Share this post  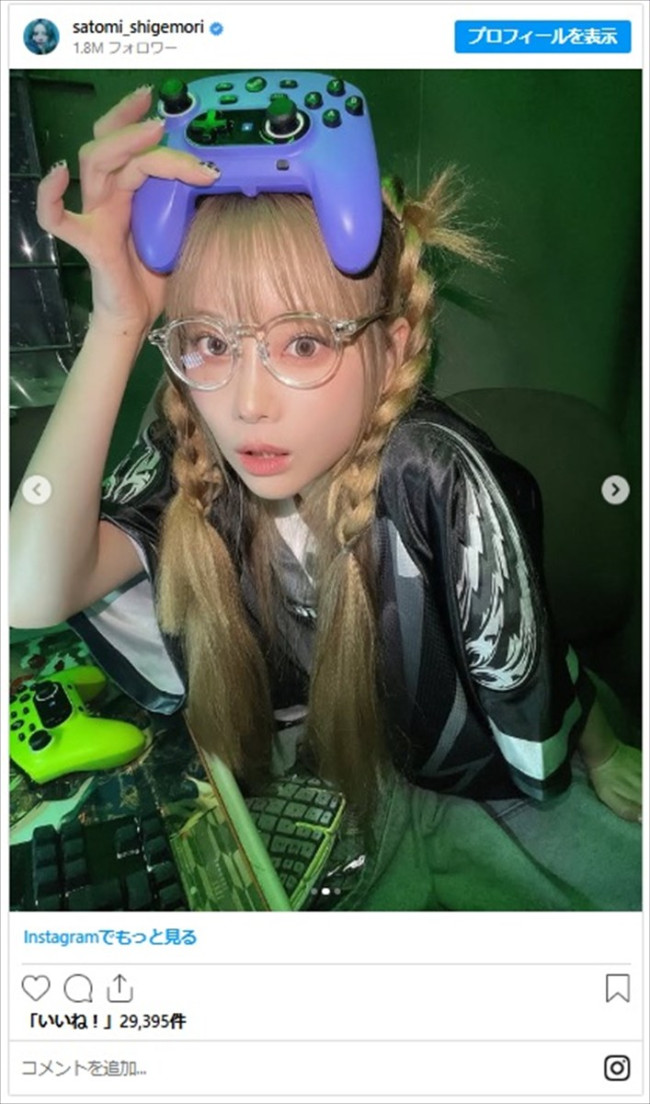(x=119, y=988)
